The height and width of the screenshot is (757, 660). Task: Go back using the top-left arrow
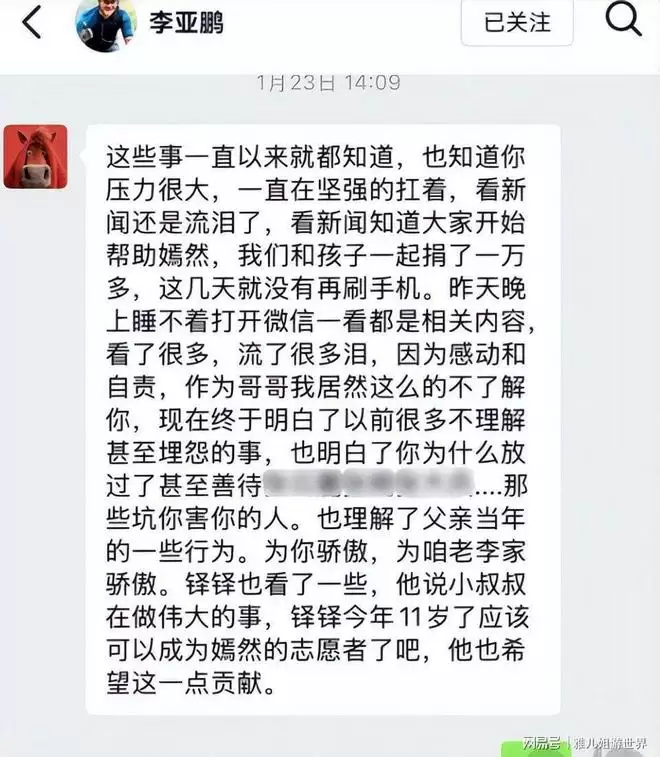pos(32,22)
